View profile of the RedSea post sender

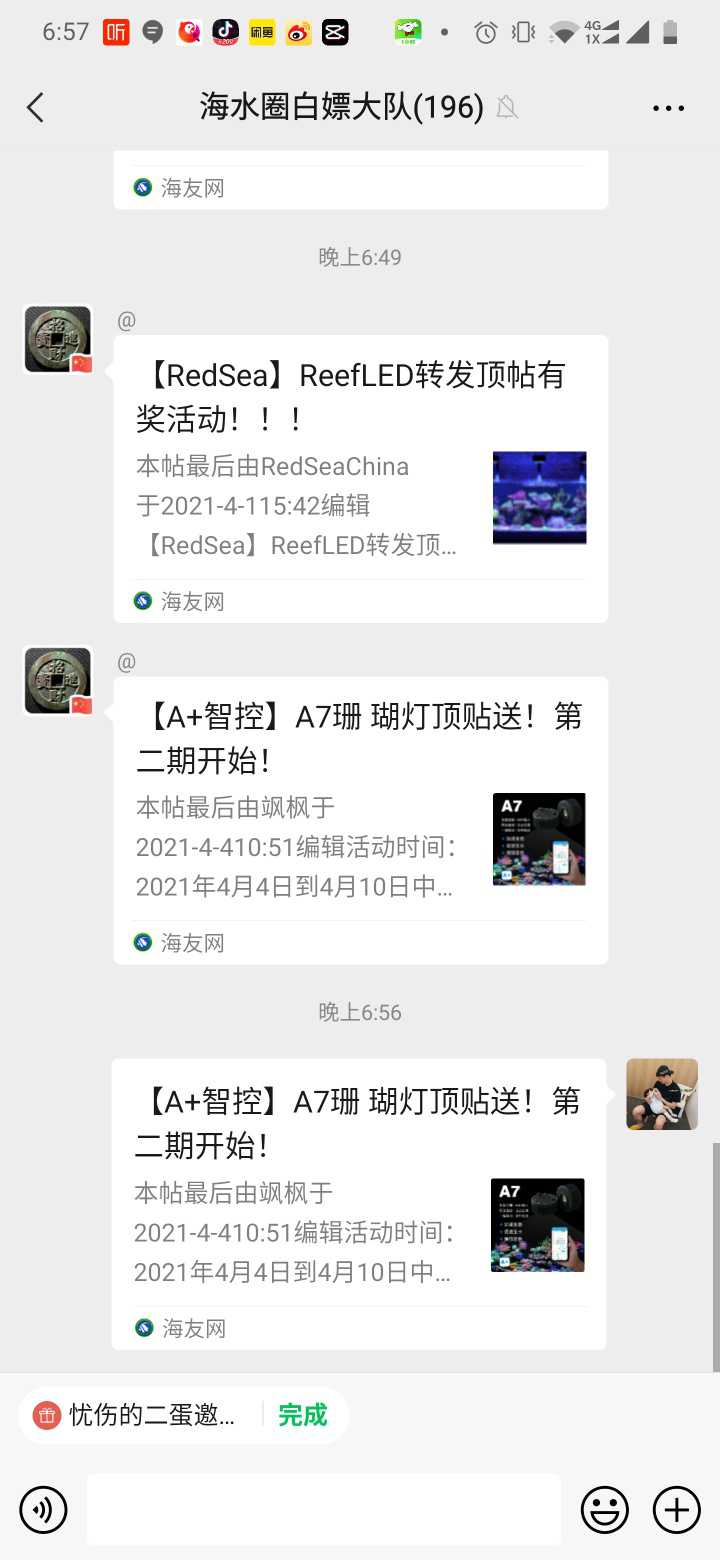57,340
